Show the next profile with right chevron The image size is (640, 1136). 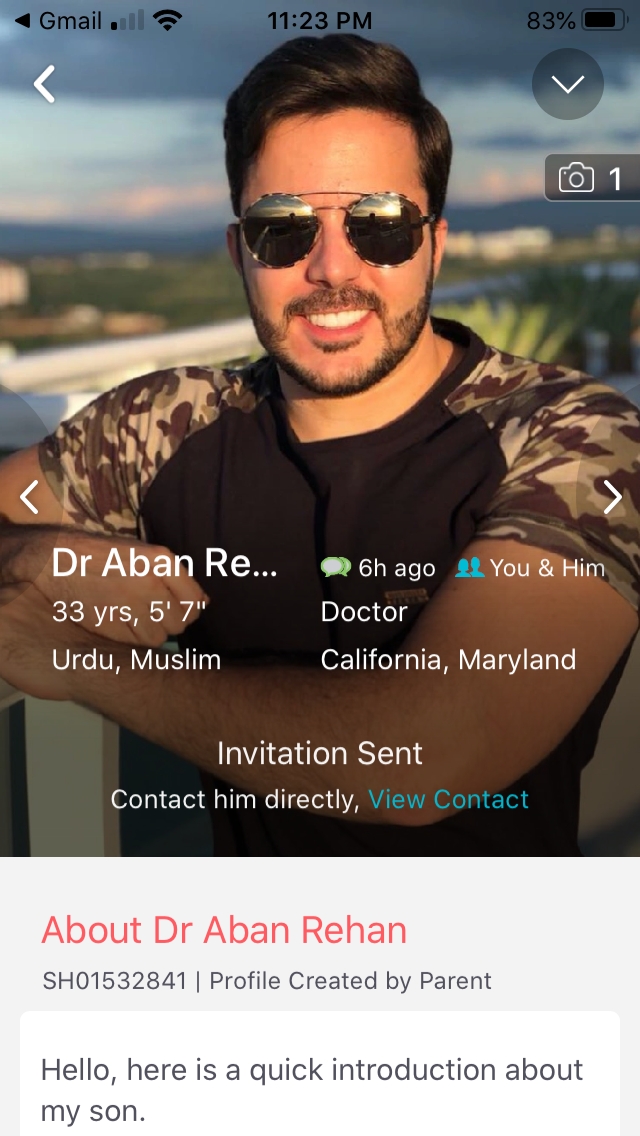pyautogui.click(x=613, y=497)
